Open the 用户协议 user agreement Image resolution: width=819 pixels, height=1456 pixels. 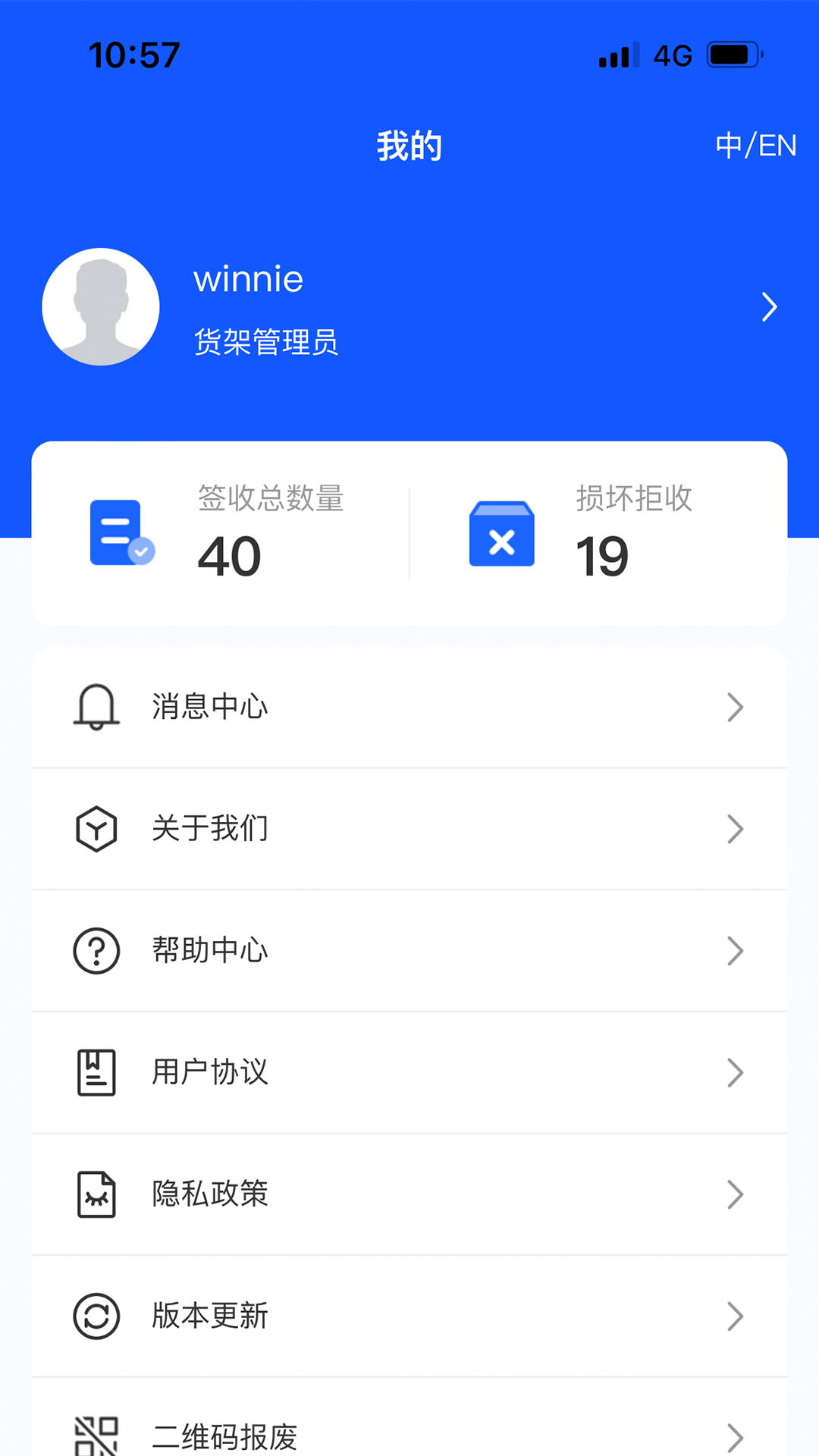click(409, 1072)
